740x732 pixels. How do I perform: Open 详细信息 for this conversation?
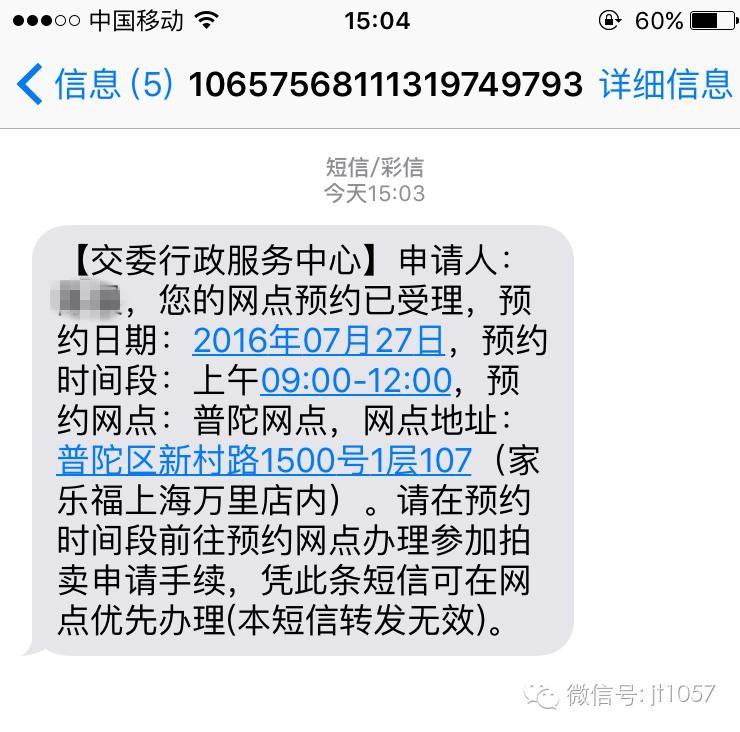(665, 84)
